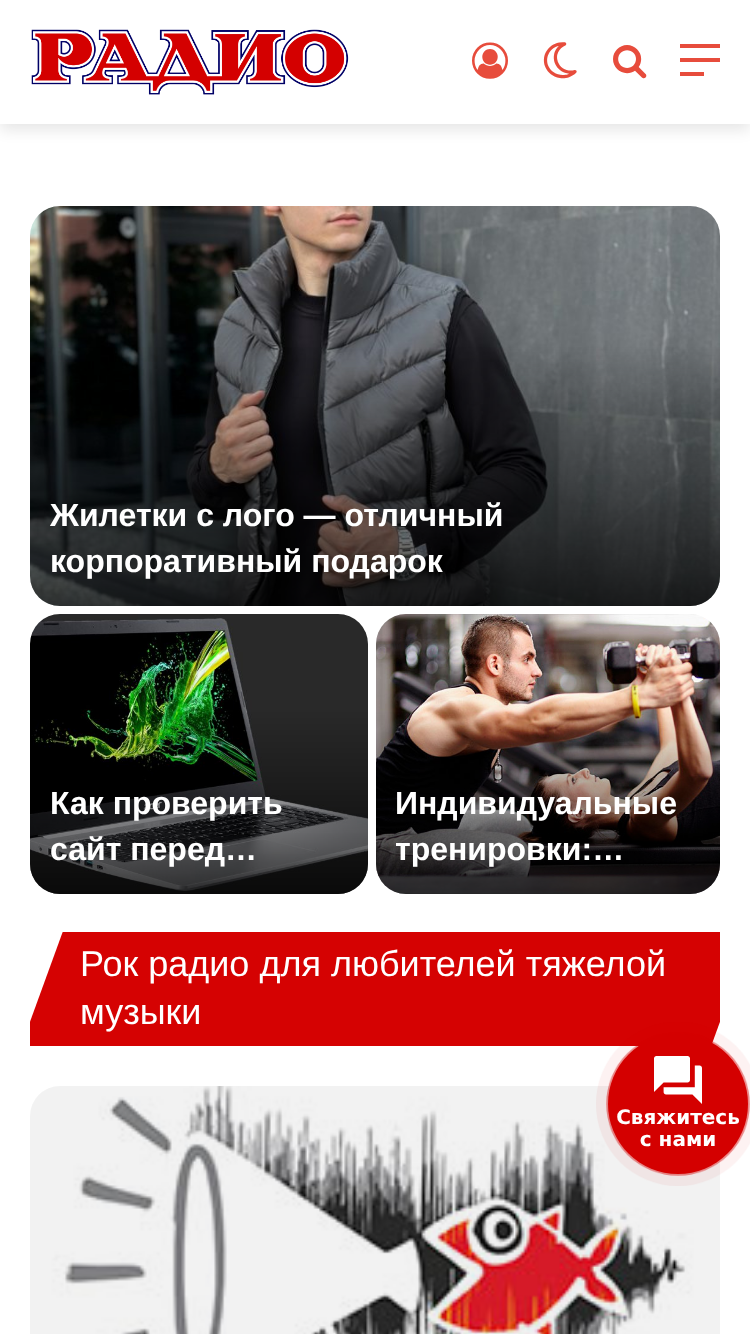Open Рок радио для любителей тяжелой музыки
Image resolution: width=750 pixels, height=1334 pixels.
click(x=375, y=989)
